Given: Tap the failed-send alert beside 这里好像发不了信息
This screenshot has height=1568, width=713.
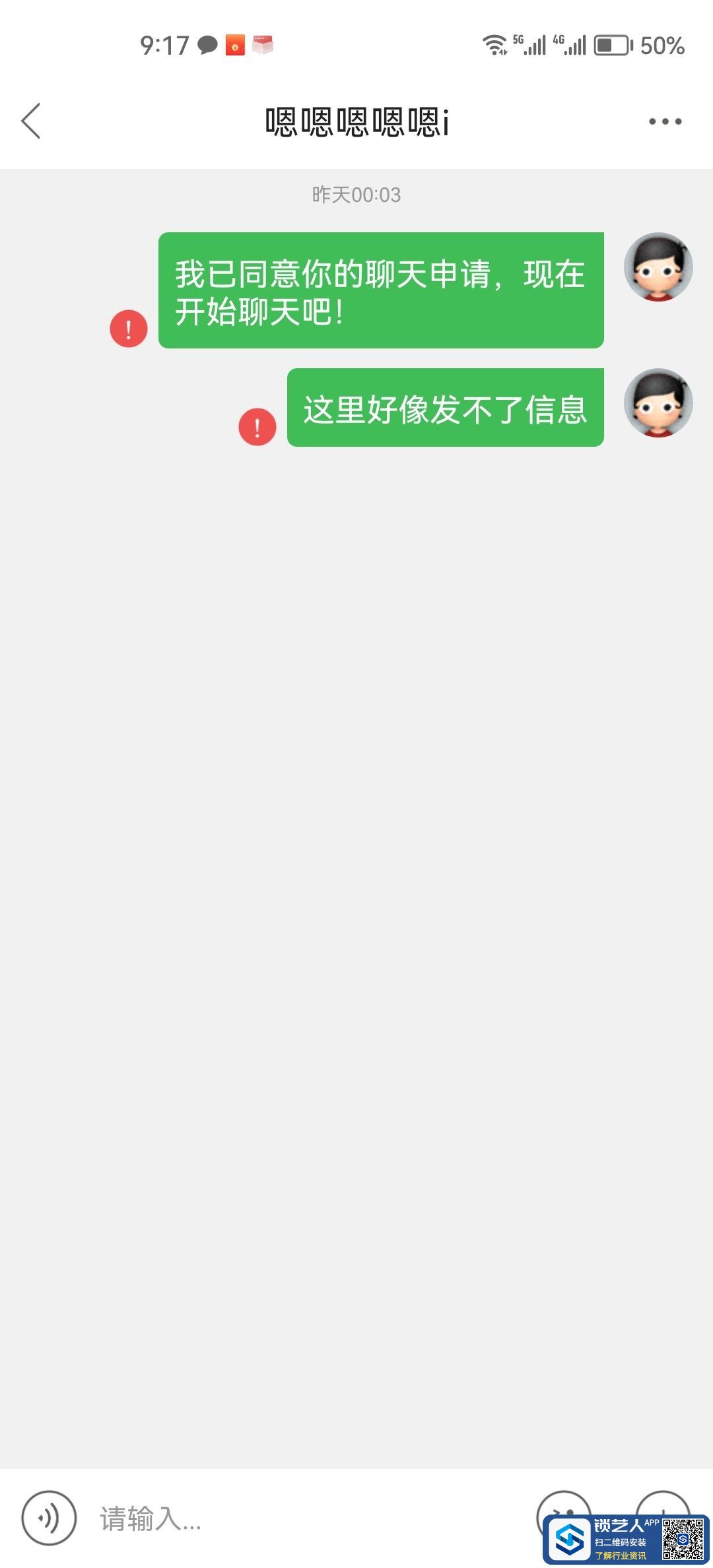Looking at the screenshot, I should click(257, 427).
